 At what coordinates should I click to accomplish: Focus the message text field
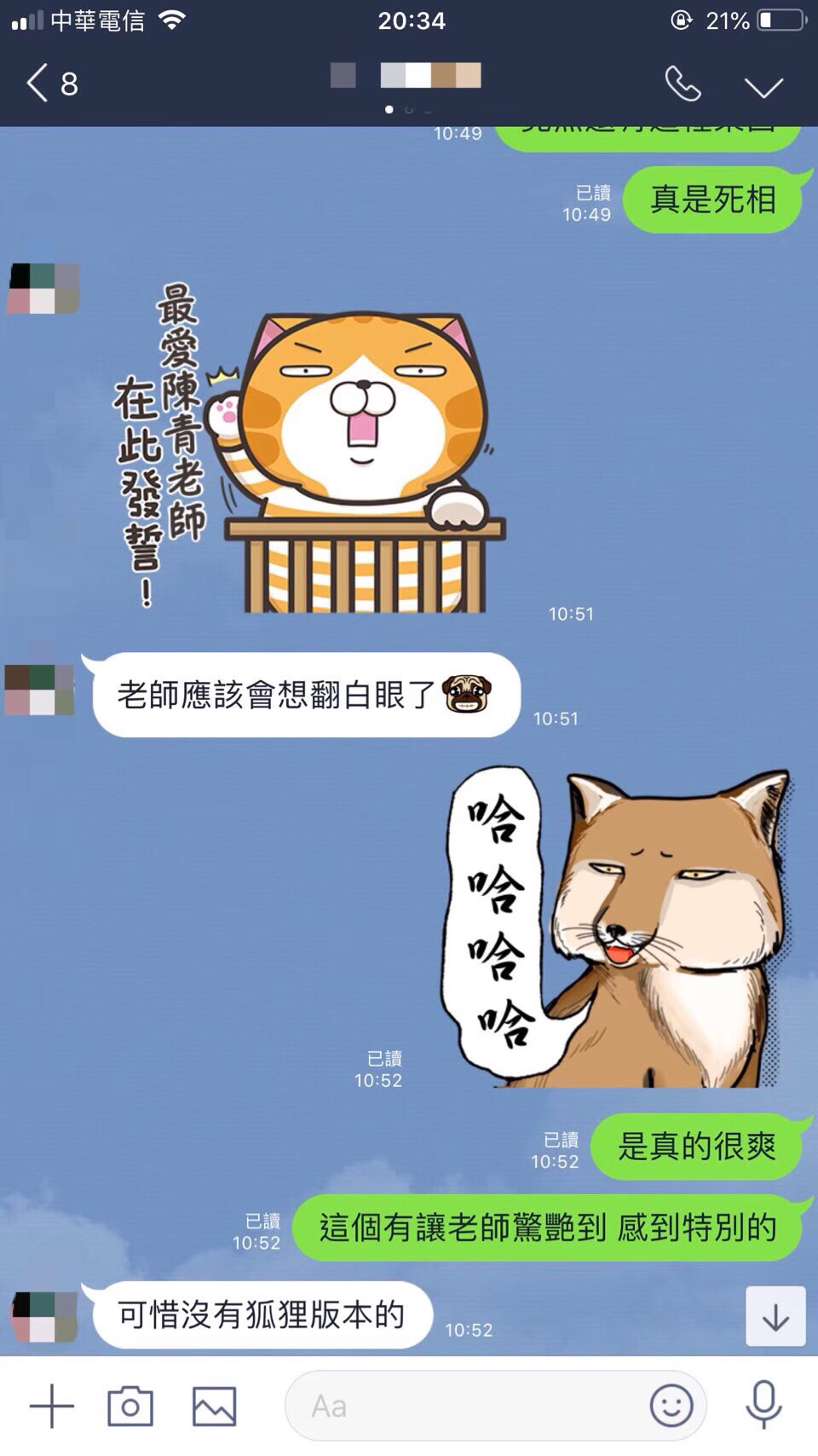[469, 1406]
